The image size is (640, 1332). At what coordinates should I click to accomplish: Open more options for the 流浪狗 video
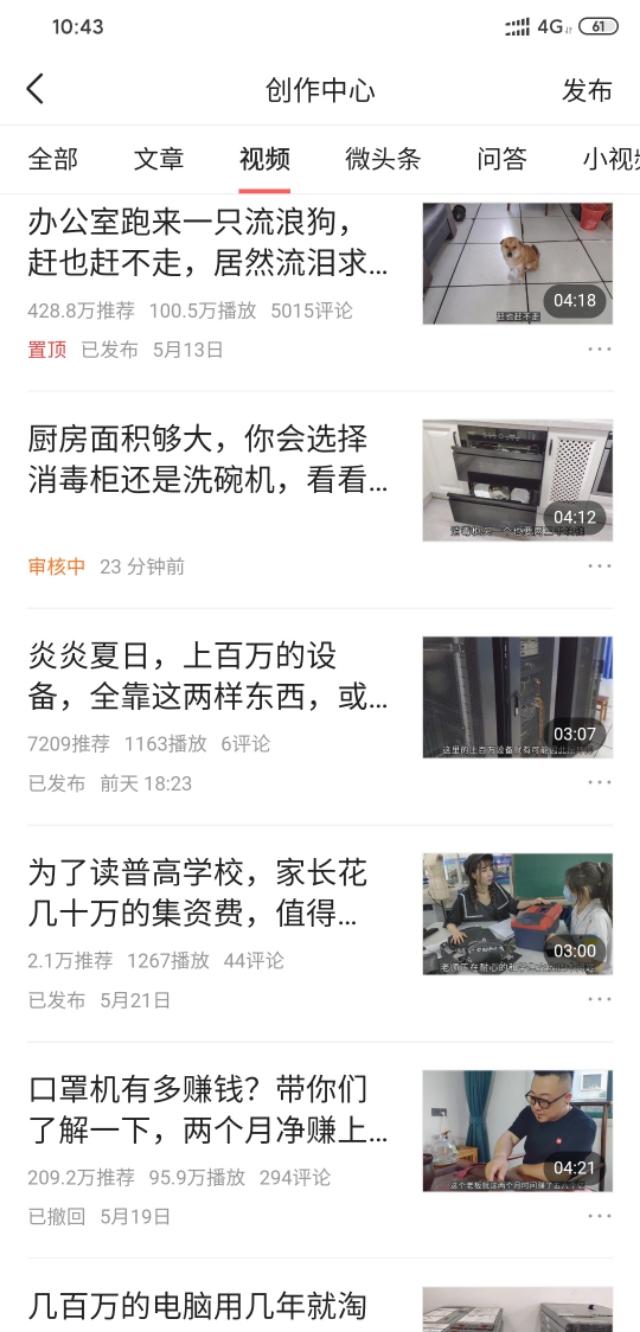[599, 349]
